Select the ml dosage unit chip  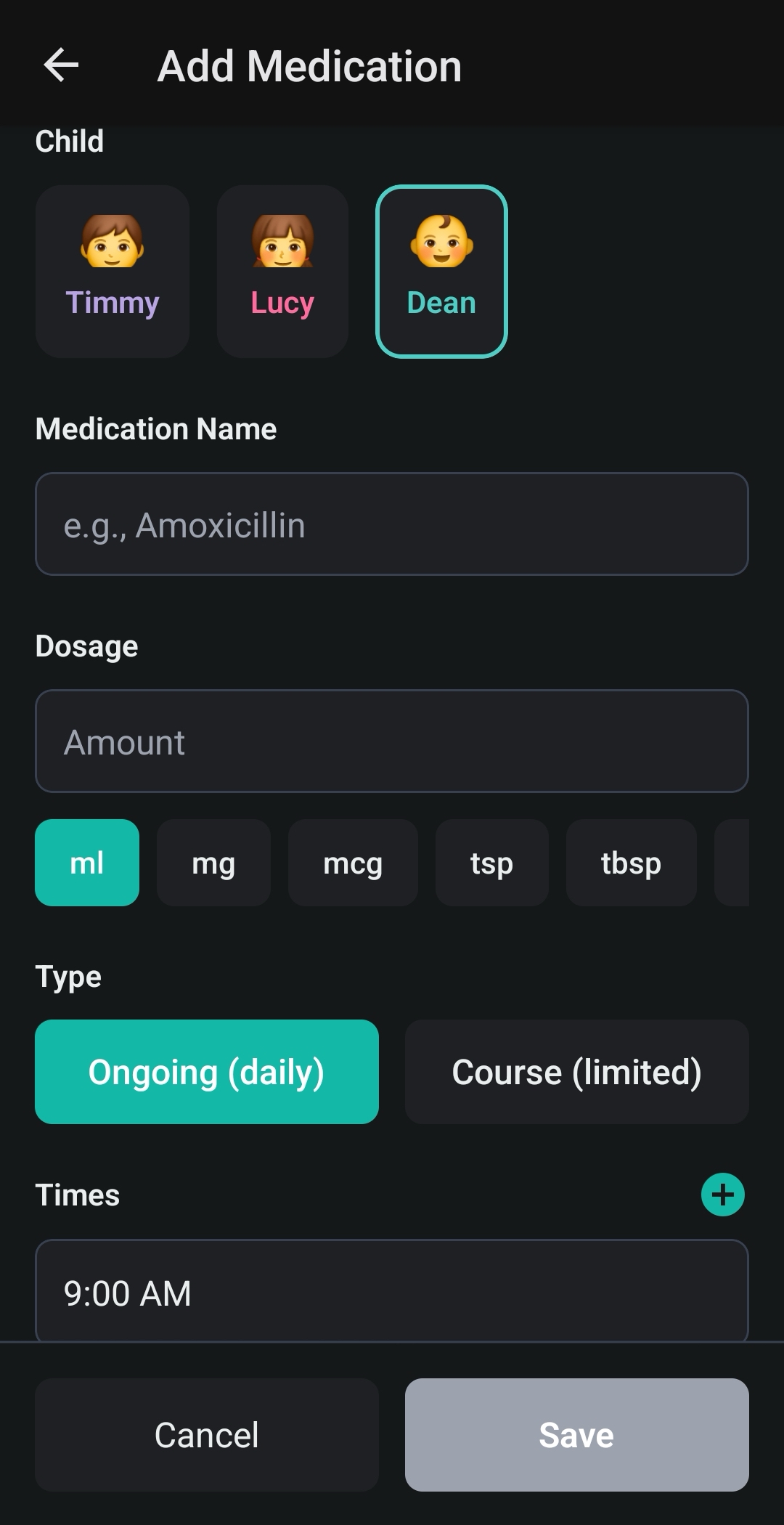click(86, 863)
